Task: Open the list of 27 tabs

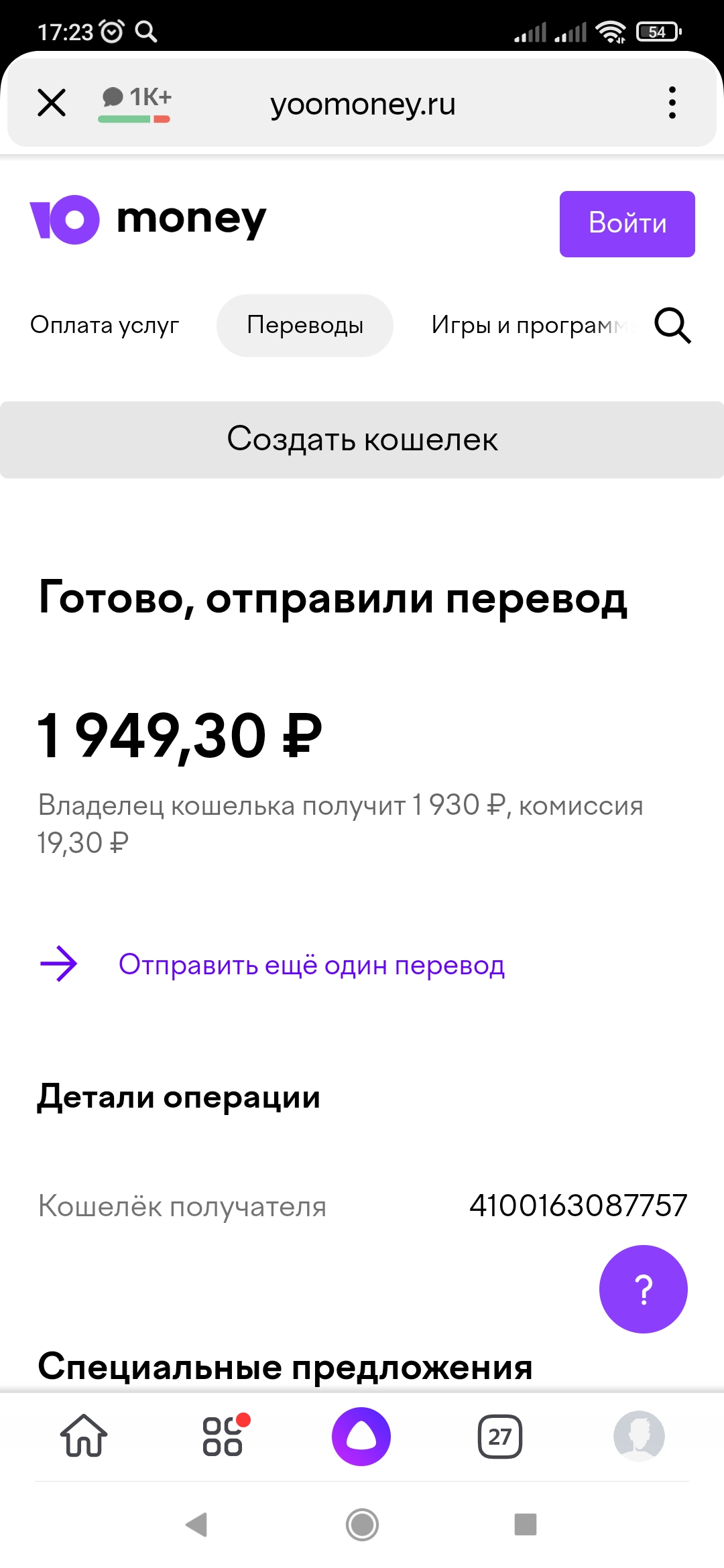Action: pos(500,1437)
